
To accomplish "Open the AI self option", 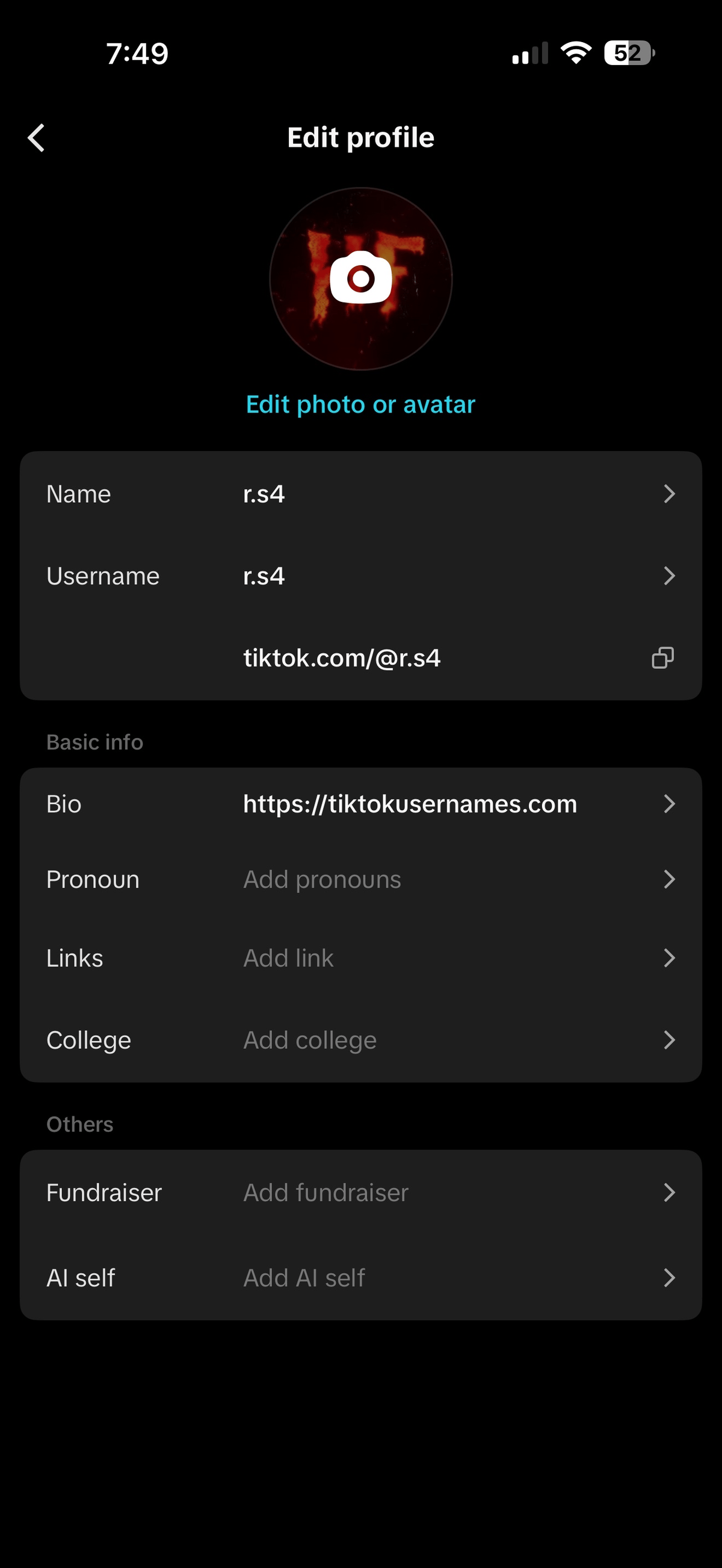I will coord(360,1277).
